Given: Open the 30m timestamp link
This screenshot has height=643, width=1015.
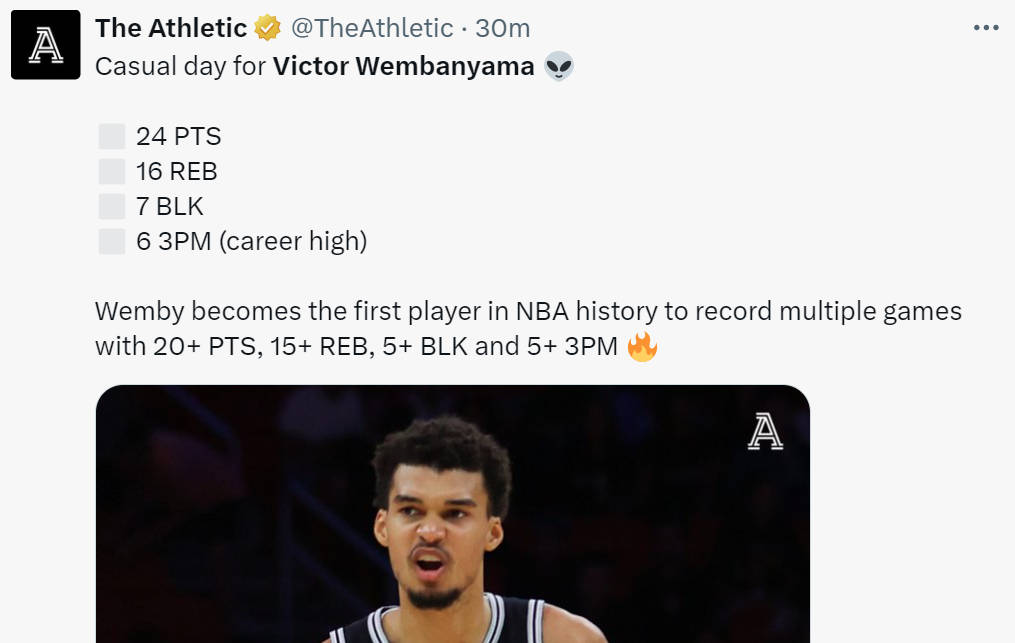Looking at the screenshot, I should click(502, 28).
